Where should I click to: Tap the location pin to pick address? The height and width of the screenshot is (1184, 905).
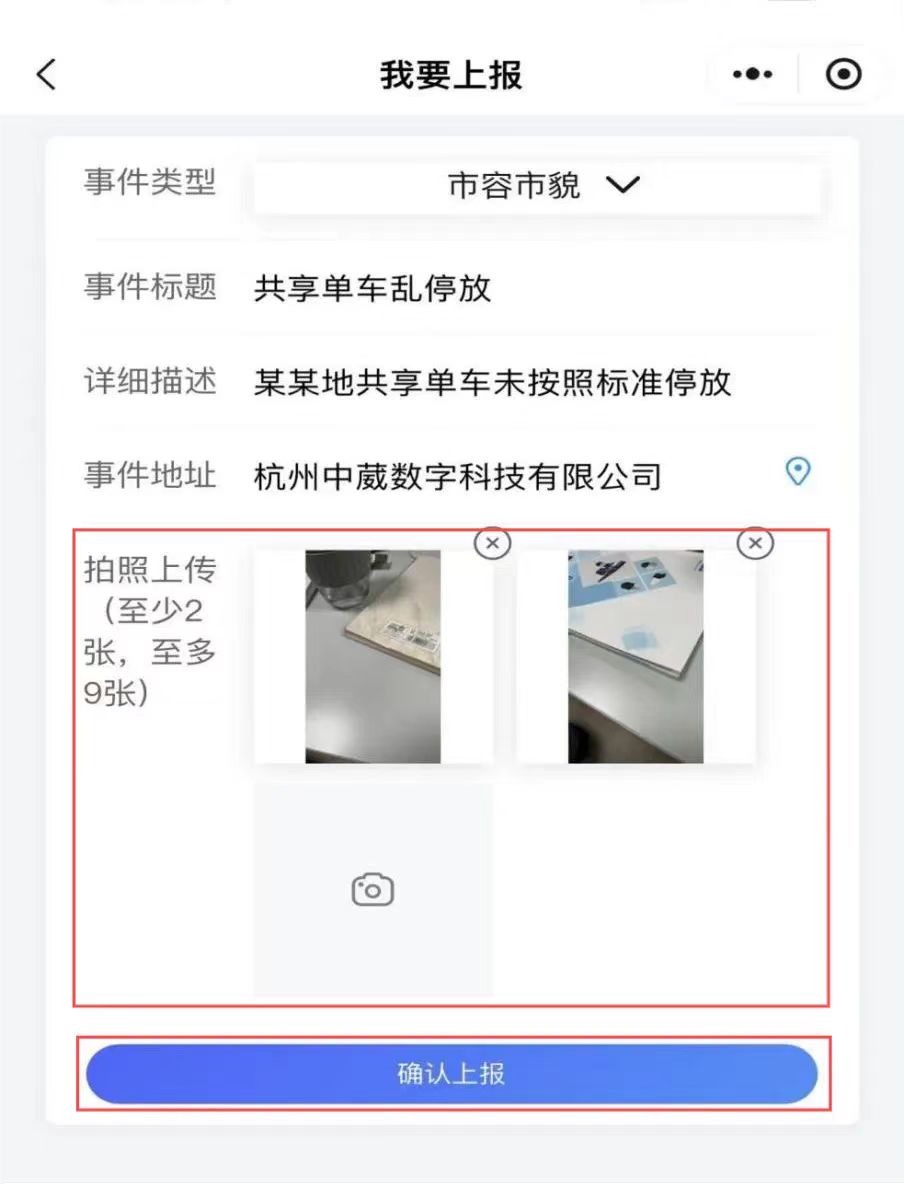[x=797, y=471]
